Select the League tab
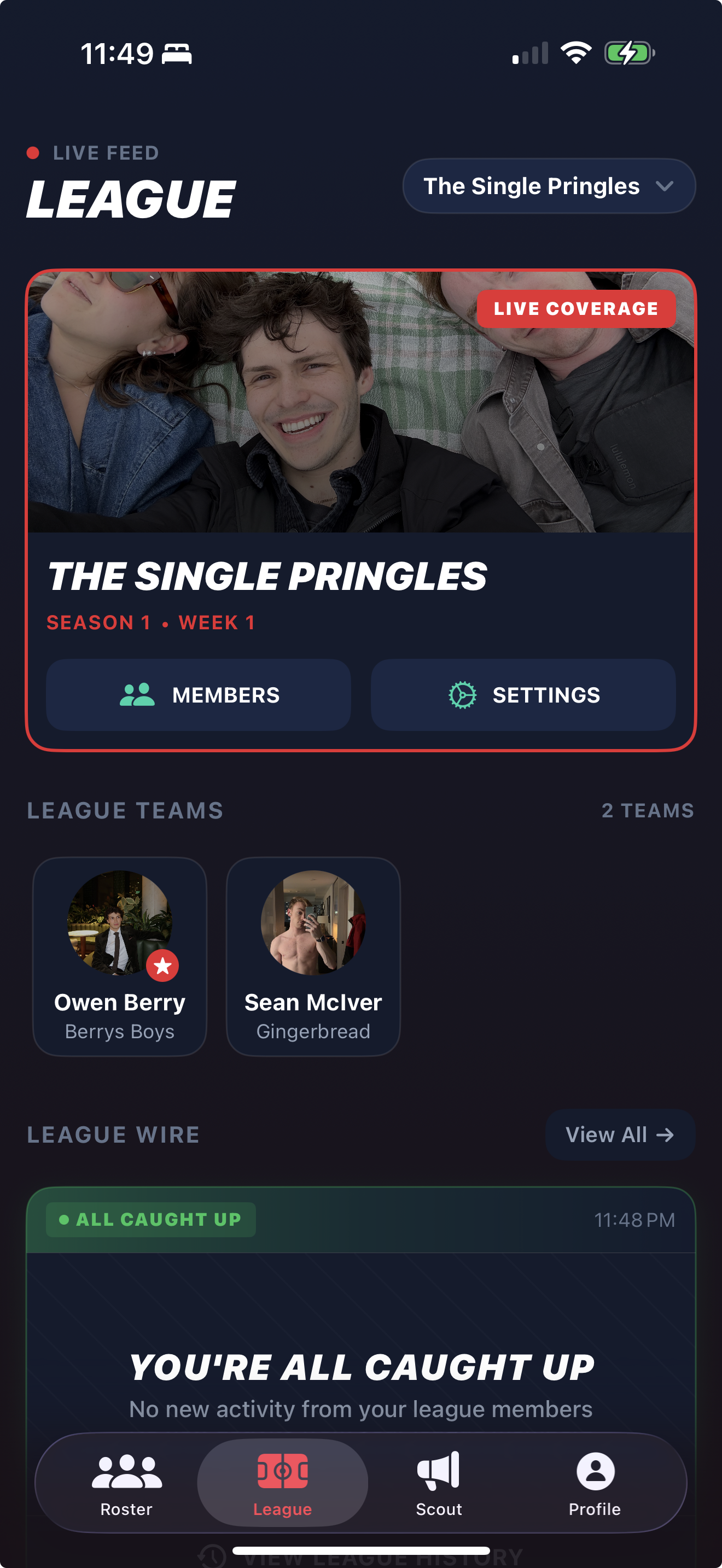Screen dimensions: 722x1568 pos(282,1484)
